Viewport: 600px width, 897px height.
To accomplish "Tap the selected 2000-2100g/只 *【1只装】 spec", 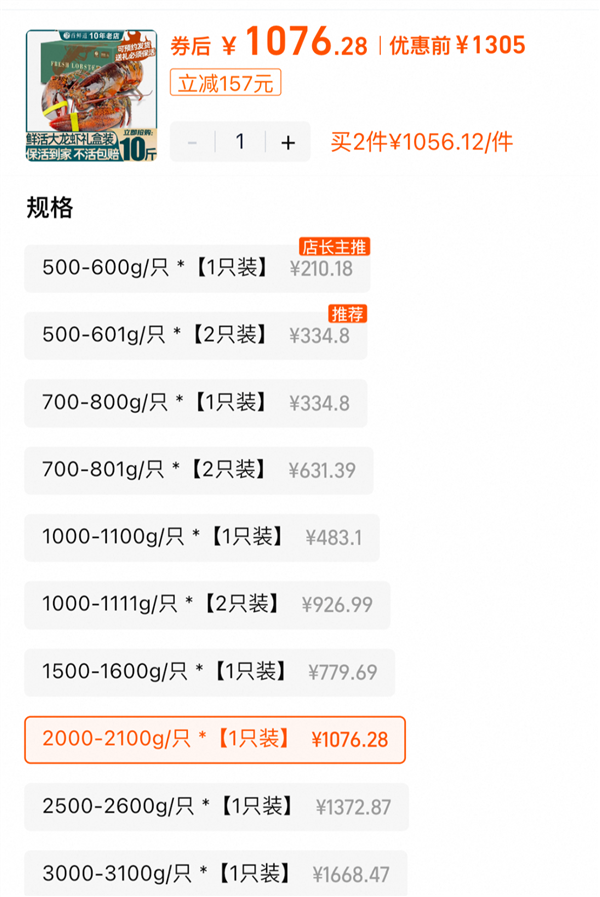I will (x=214, y=740).
